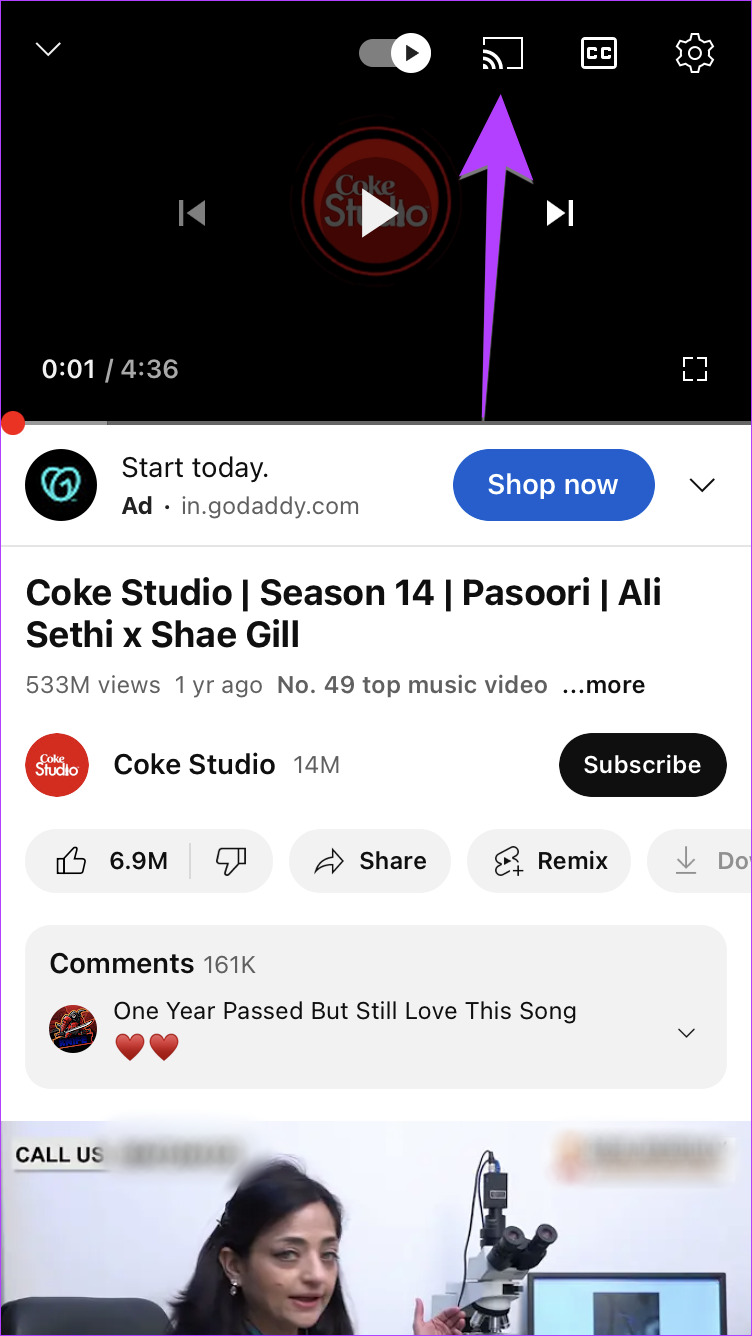Collapse the video player with down chevron
The width and height of the screenshot is (752, 1336).
pyautogui.click(x=46, y=49)
